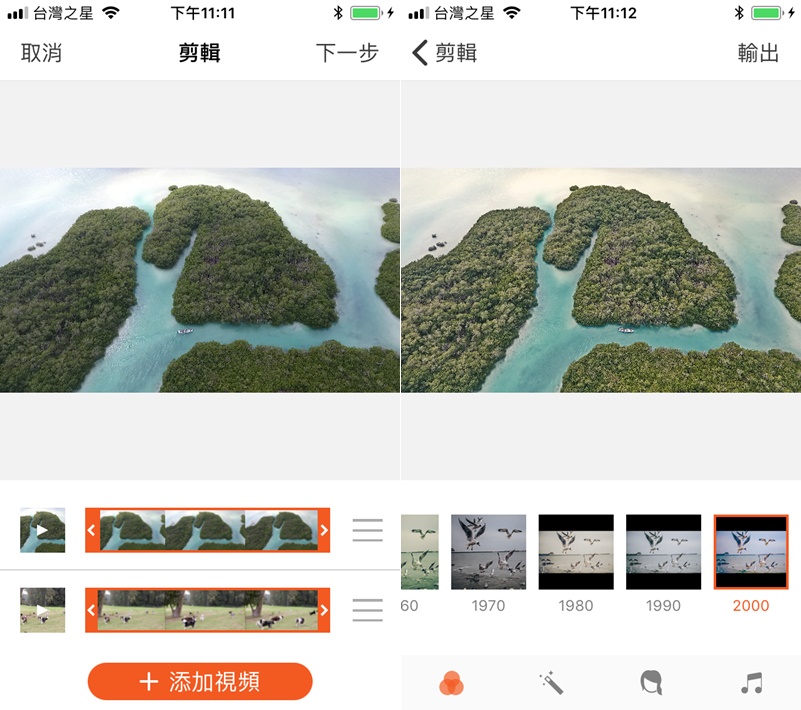801x710 pixels.
Task: Tap 取消 to cancel editing
Action: coord(41,53)
